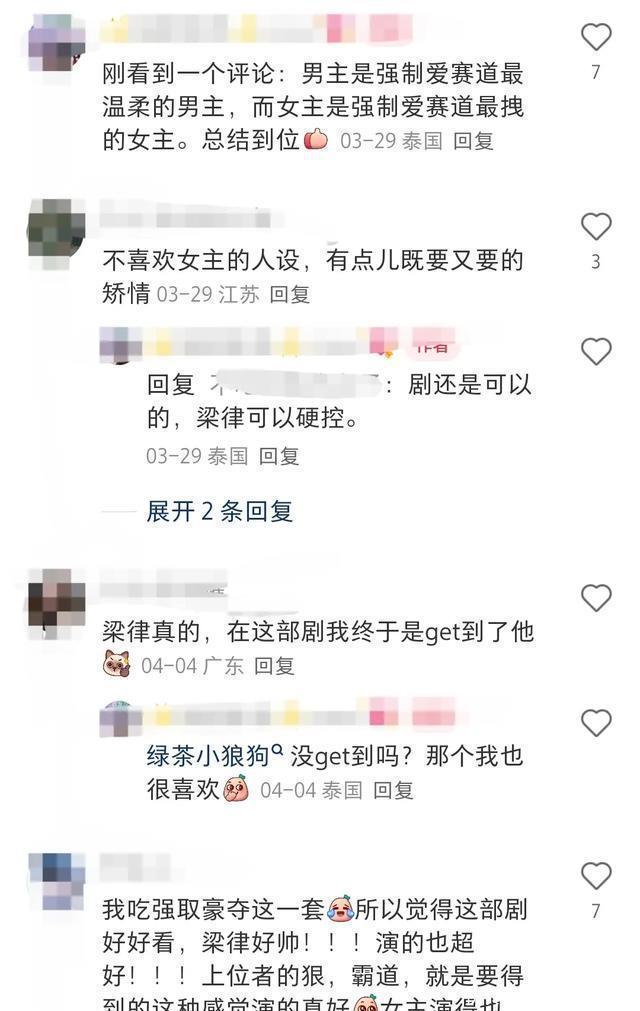Reply to the 04-04 广东 comment
Image resolution: width=640 pixels, height=1011 pixels.
(x=274, y=665)
